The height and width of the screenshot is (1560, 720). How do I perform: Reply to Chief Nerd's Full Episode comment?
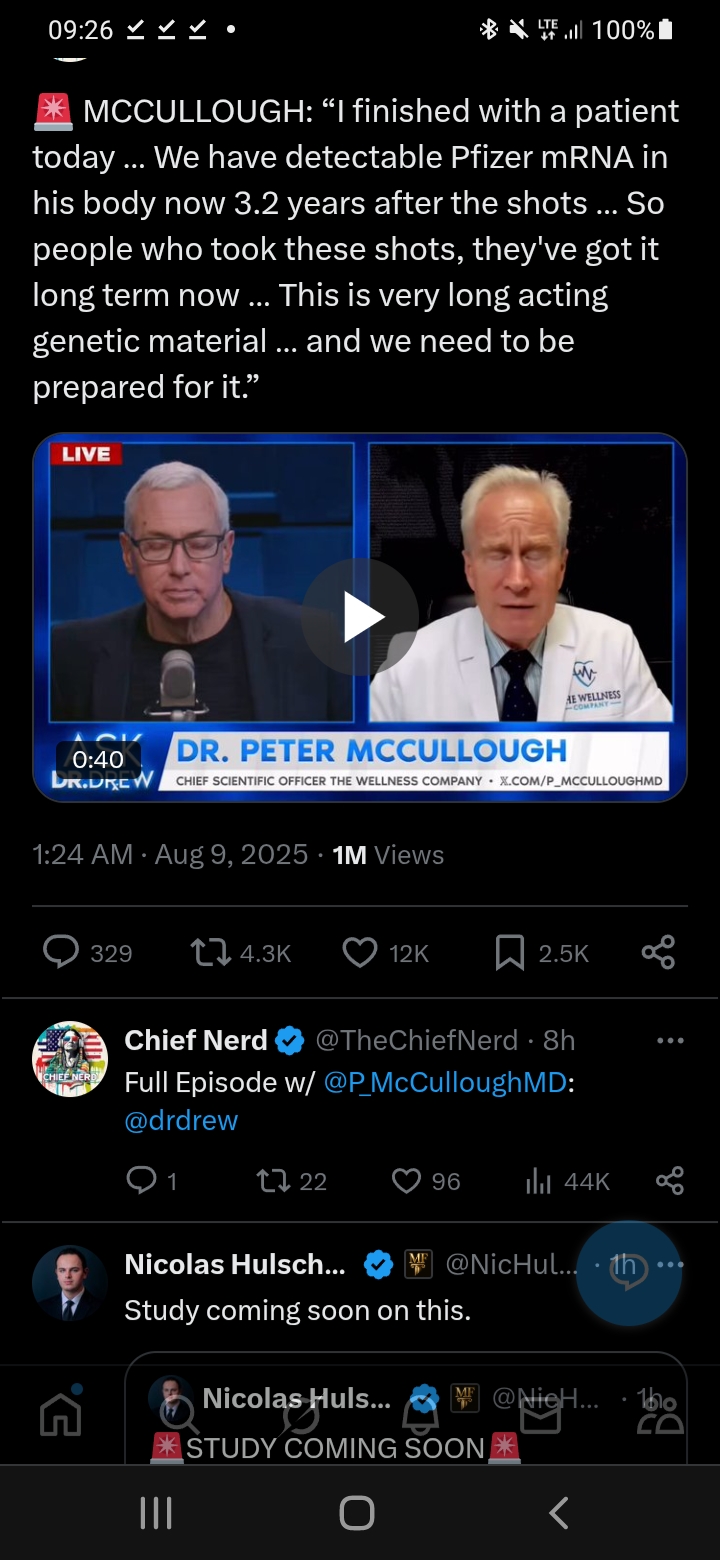pyautogui.click(x=141, y=1181)
